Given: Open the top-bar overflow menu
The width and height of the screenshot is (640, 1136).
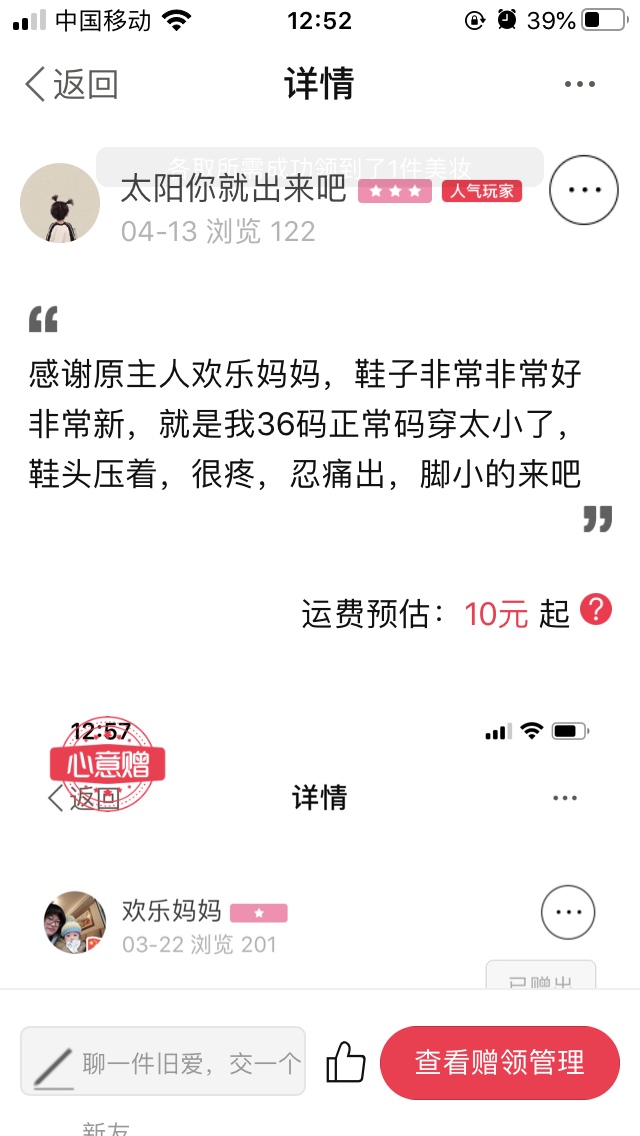Looking at the screenshot, I should pyautogui.click(x=580, y=84).
